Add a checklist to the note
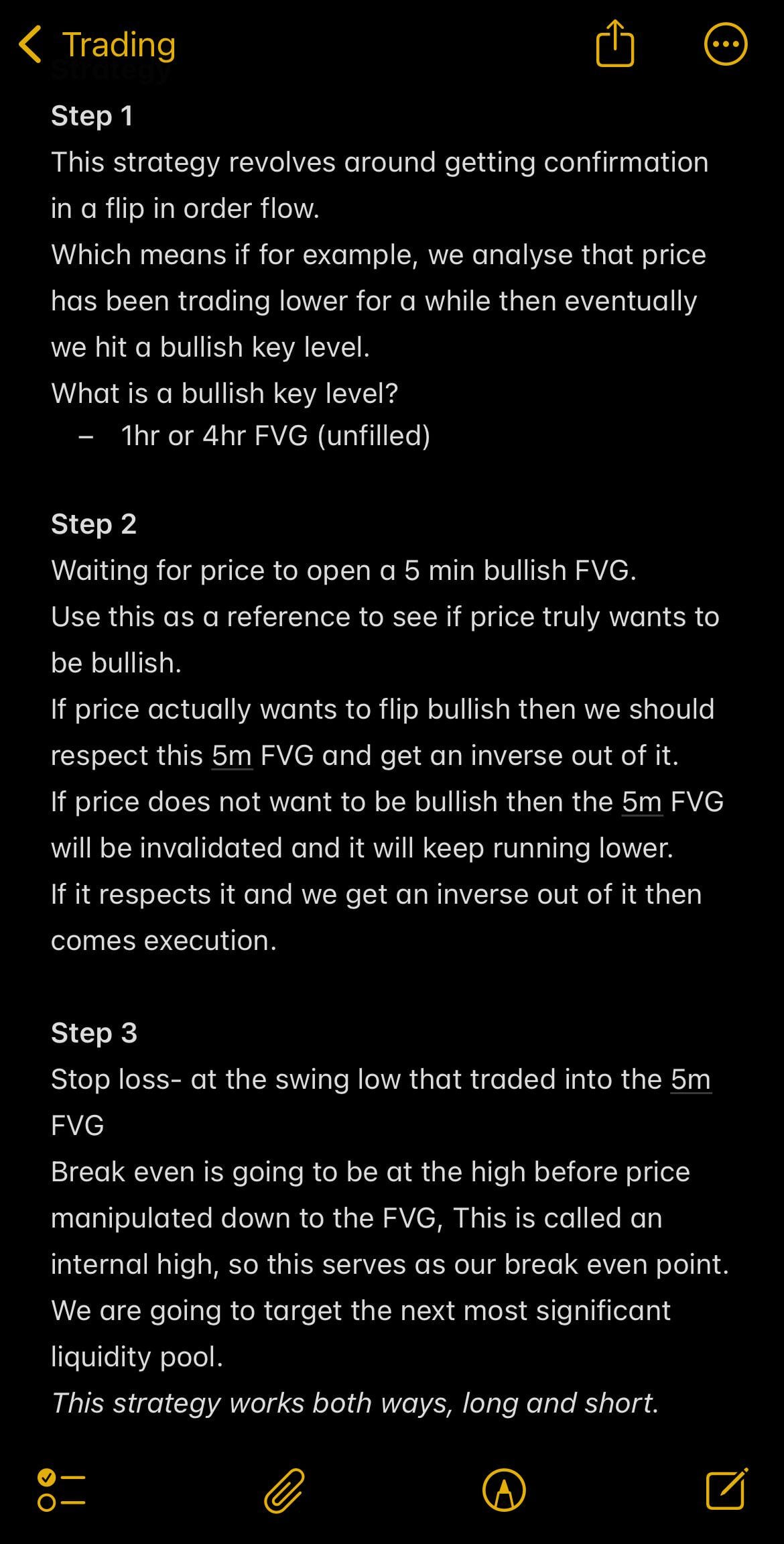The height and width of the screenshot is (1544, 784). (62, 1490)
